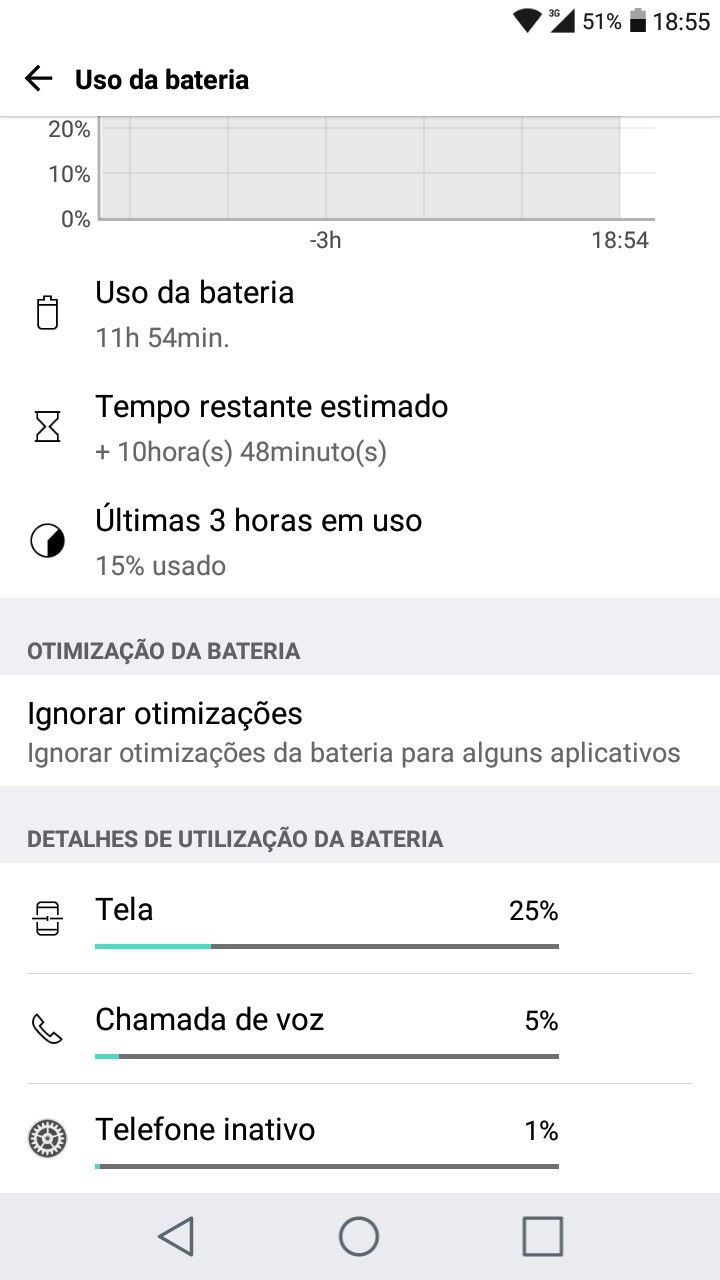The image size is (720, 1280).
Task: Go back using the app bar arrow
Action: [x=38, y=79]
